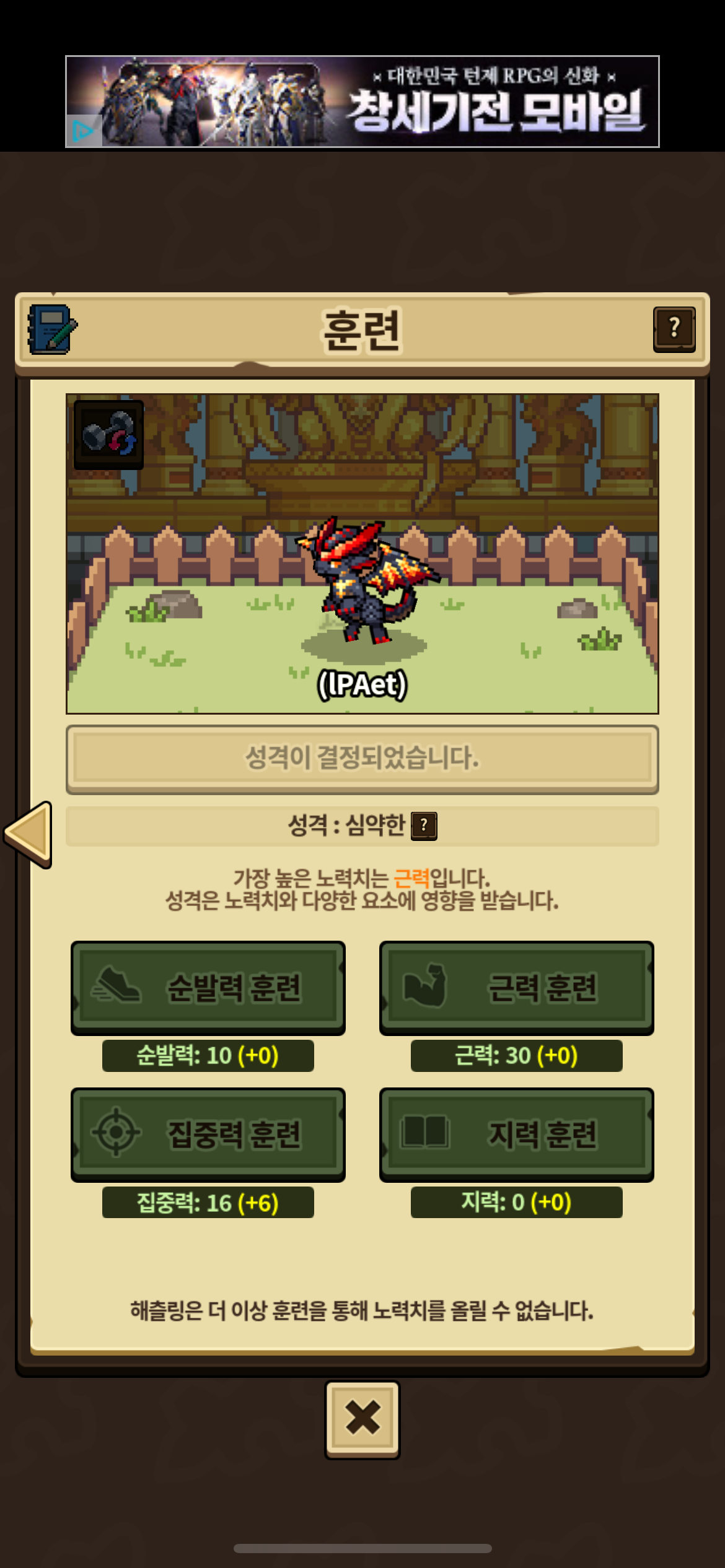Open the training notebook icon
Screen dimensions: 725x1568
51,329
